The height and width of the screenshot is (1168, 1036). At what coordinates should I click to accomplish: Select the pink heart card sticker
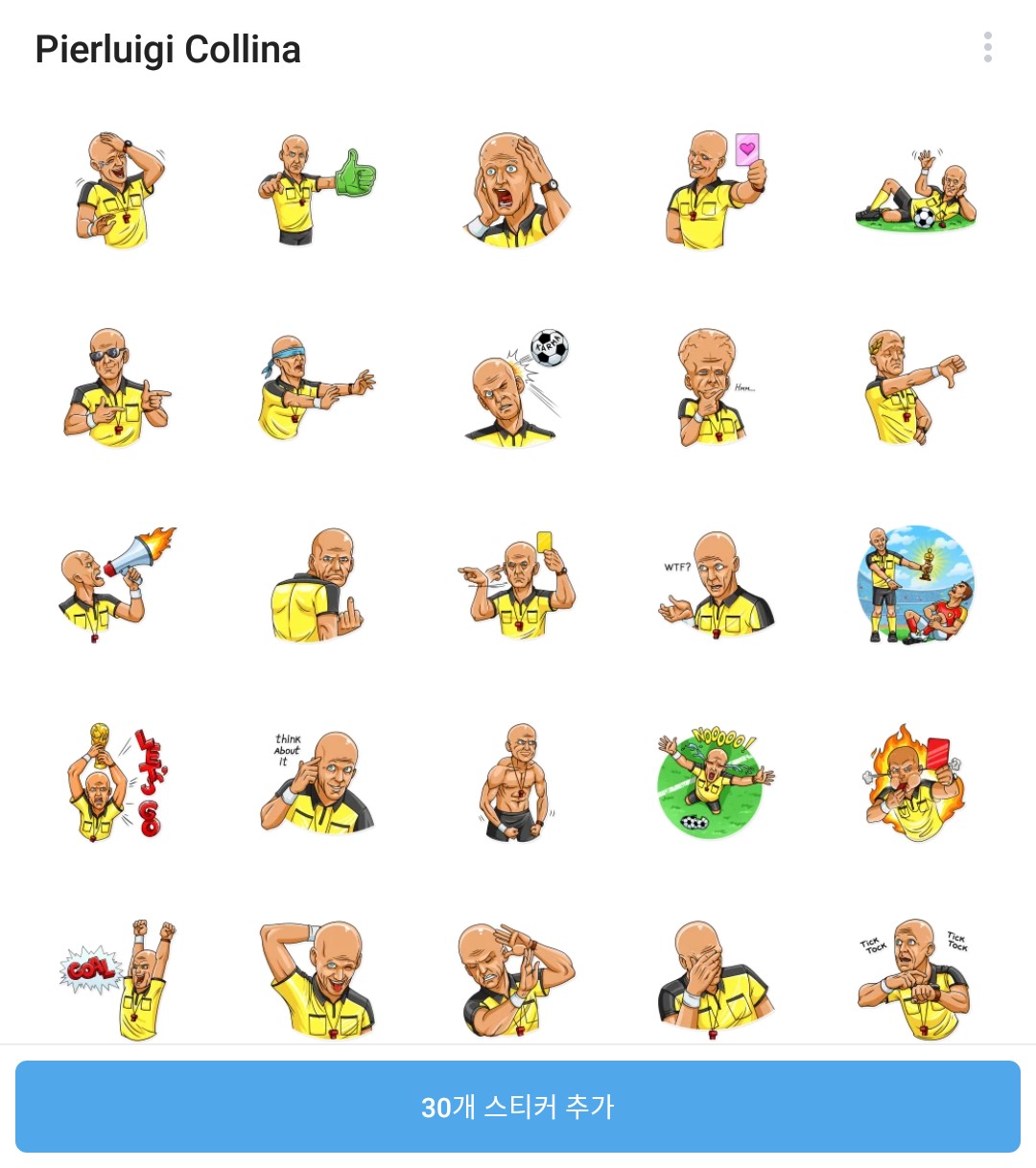click(x=717, y=191)
